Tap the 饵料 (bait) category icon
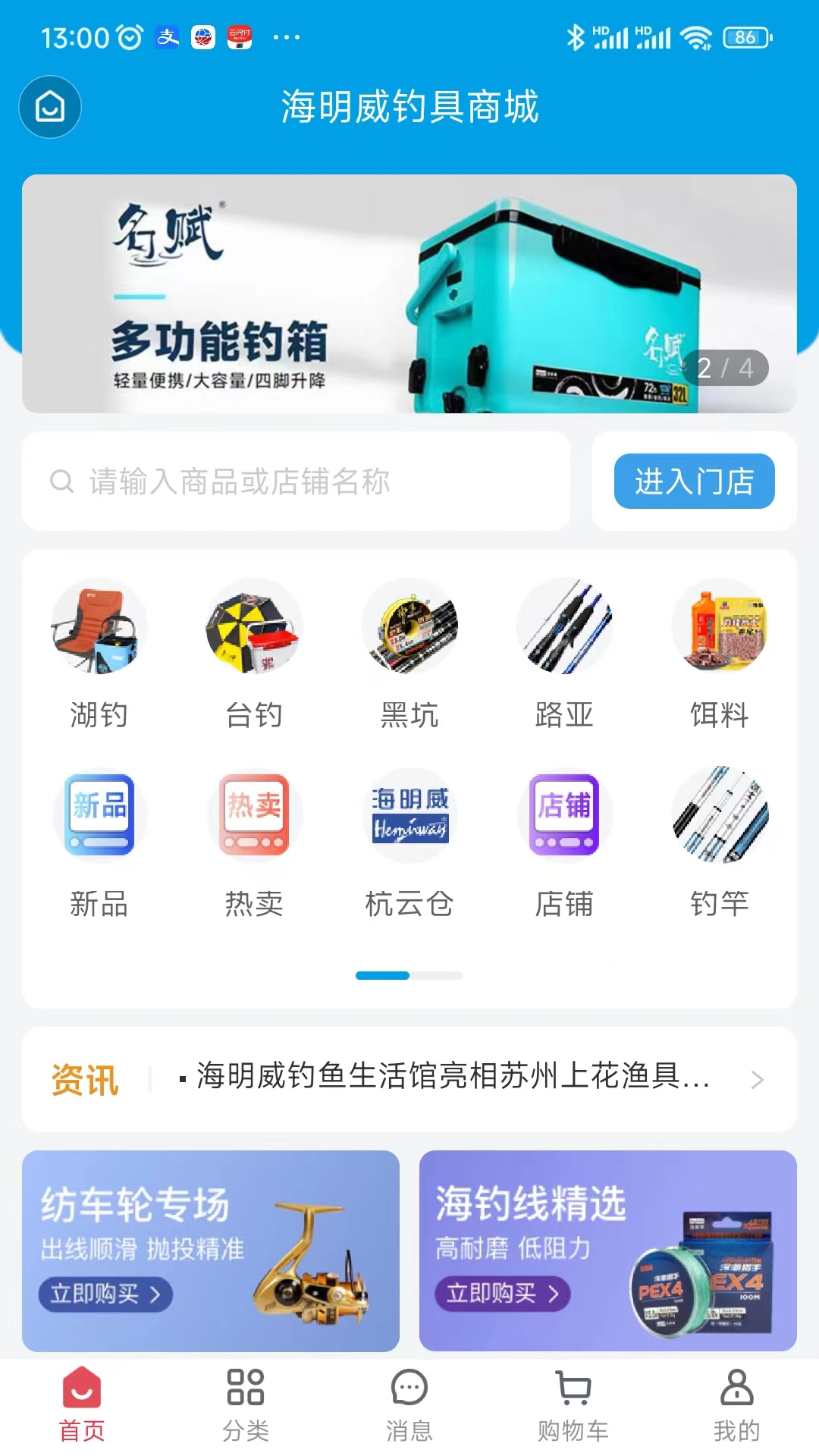Viewport: 819px width, 1456px height. pyautogui.click(x=718, y=627)
